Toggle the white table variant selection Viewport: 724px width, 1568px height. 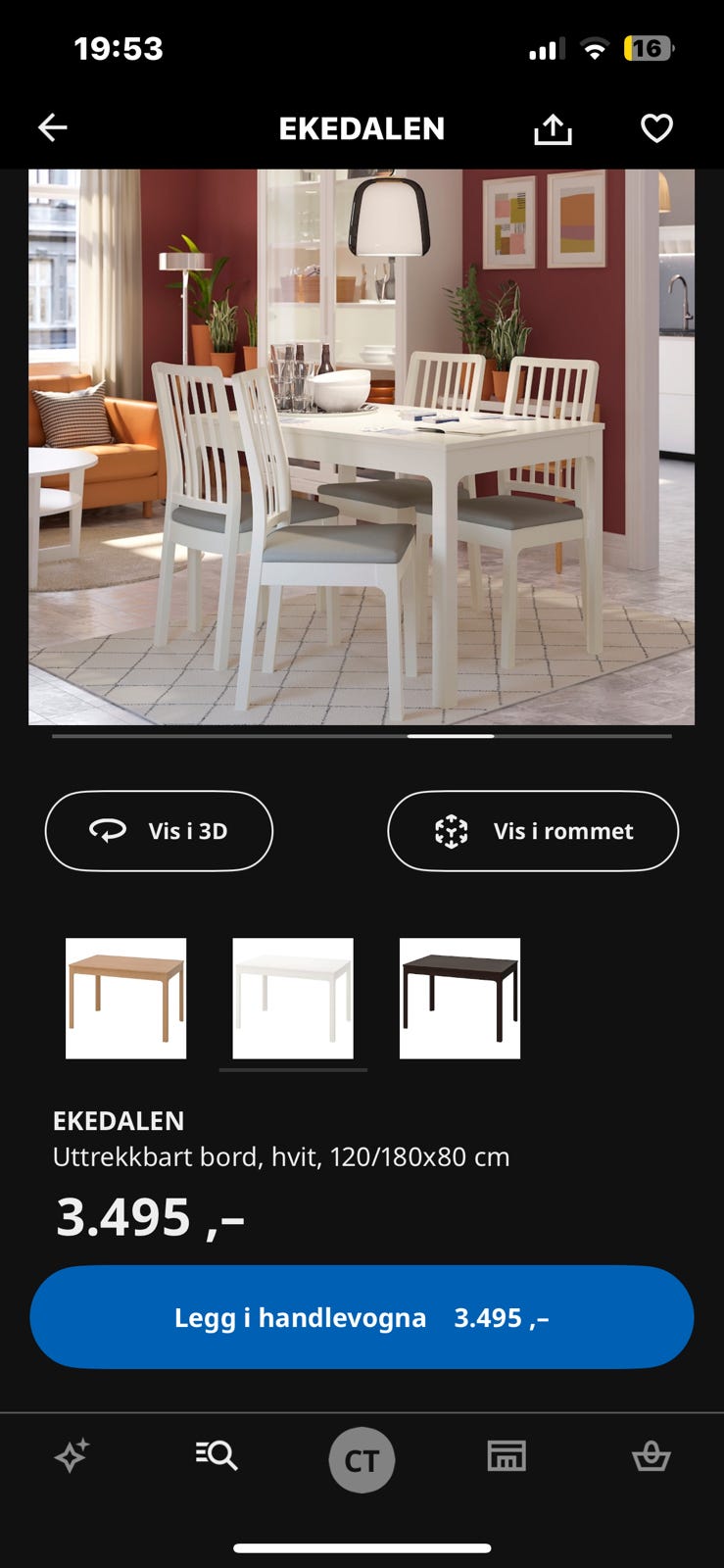pos(292,1000)
